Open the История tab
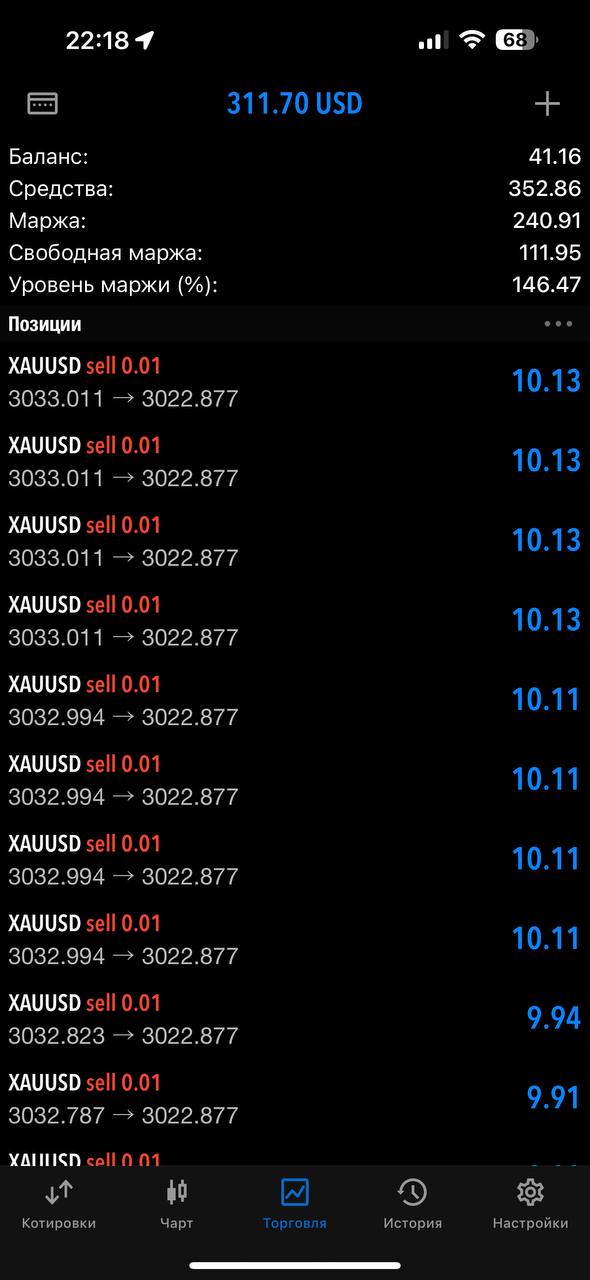Viewport: 590px width, 1280px height. pyautogui.click(x=412, y=1204)
